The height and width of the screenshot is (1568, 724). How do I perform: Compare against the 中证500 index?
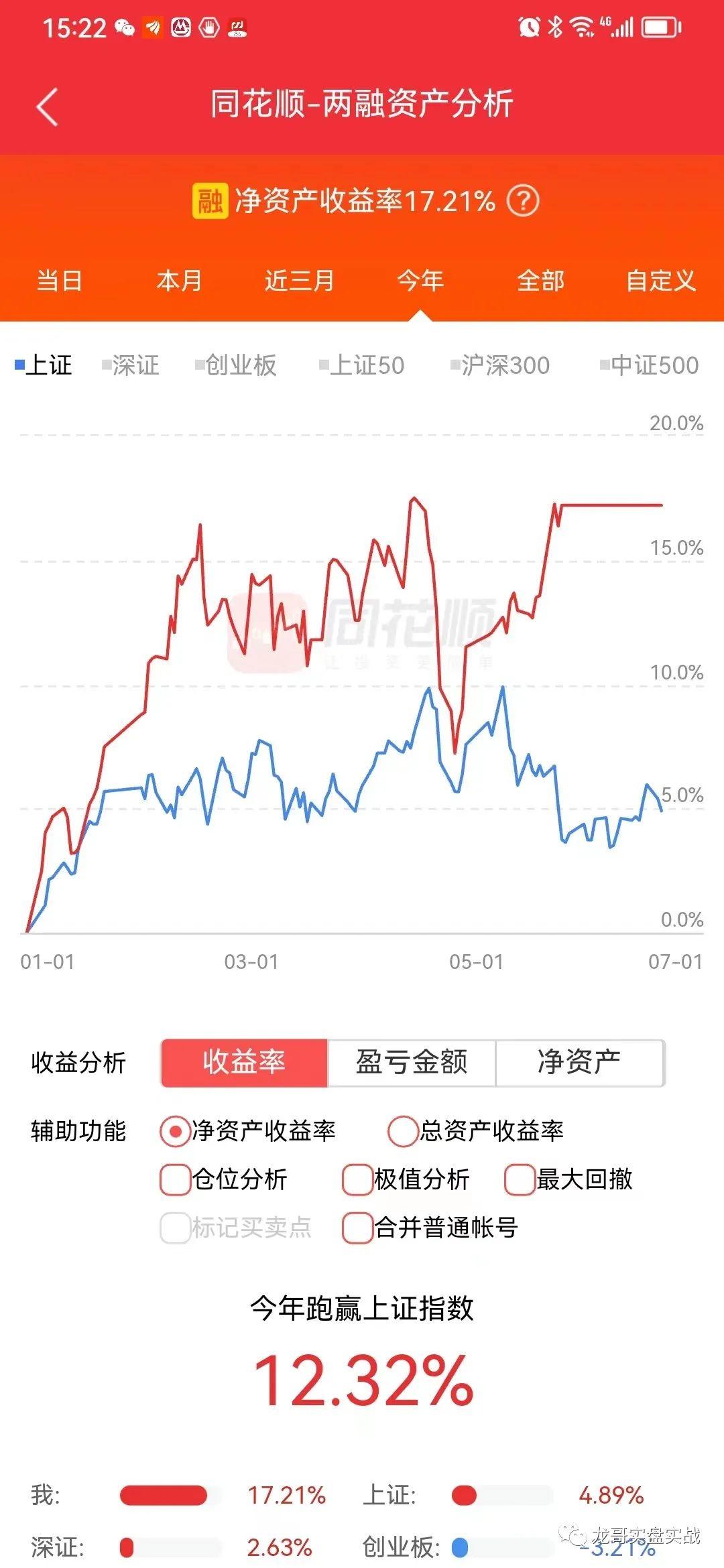(x=650, y=365)
